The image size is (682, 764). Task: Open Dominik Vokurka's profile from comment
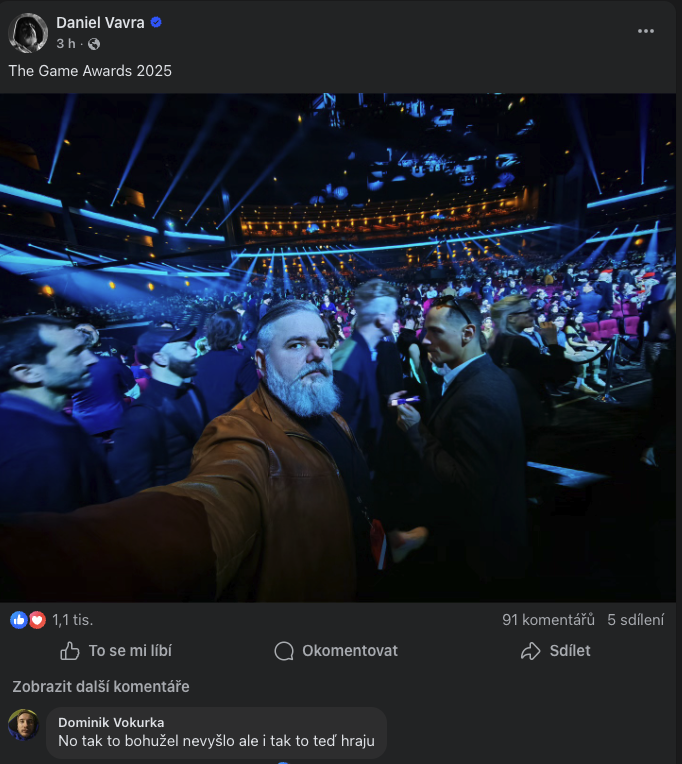click(x=111, y=722)
